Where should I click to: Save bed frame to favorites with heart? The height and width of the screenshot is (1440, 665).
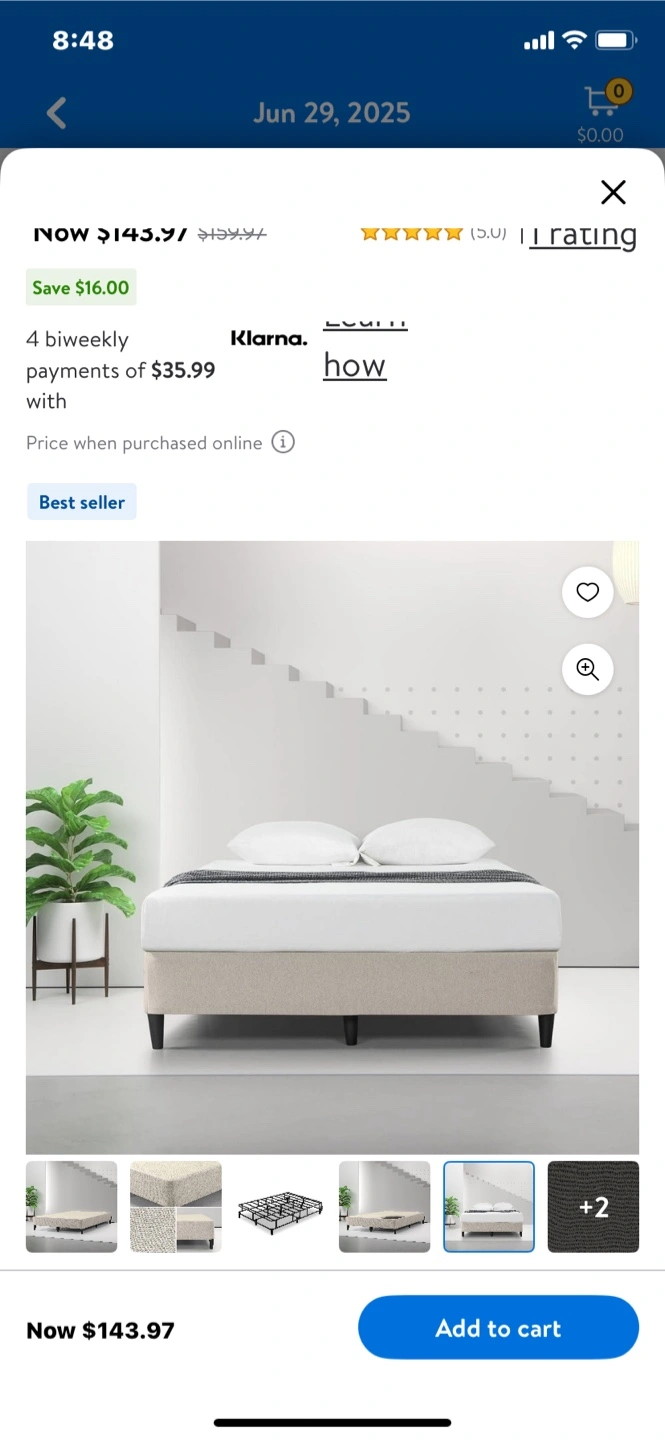pyautogui.click(x=588, y=592)
